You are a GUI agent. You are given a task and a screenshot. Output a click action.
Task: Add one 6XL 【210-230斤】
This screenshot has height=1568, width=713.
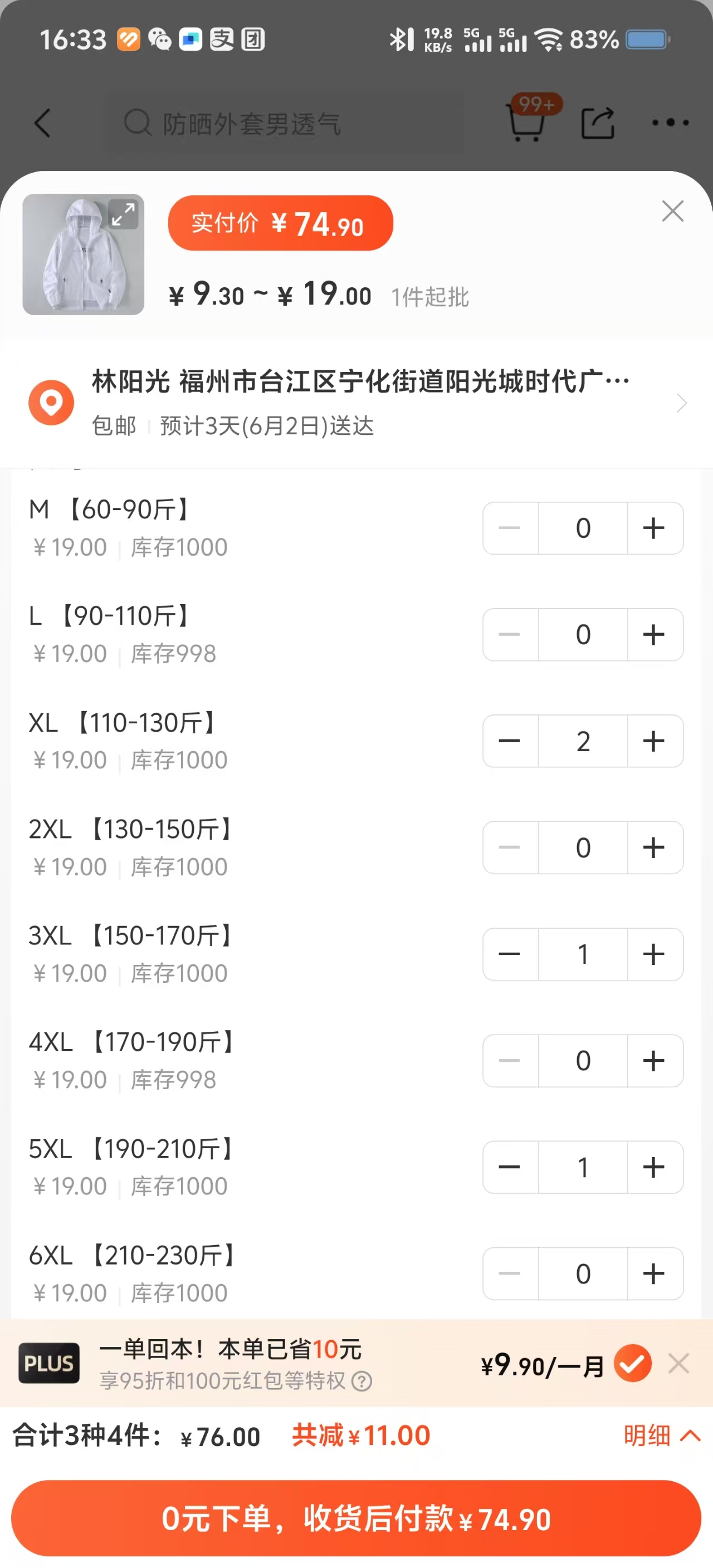655,1273
